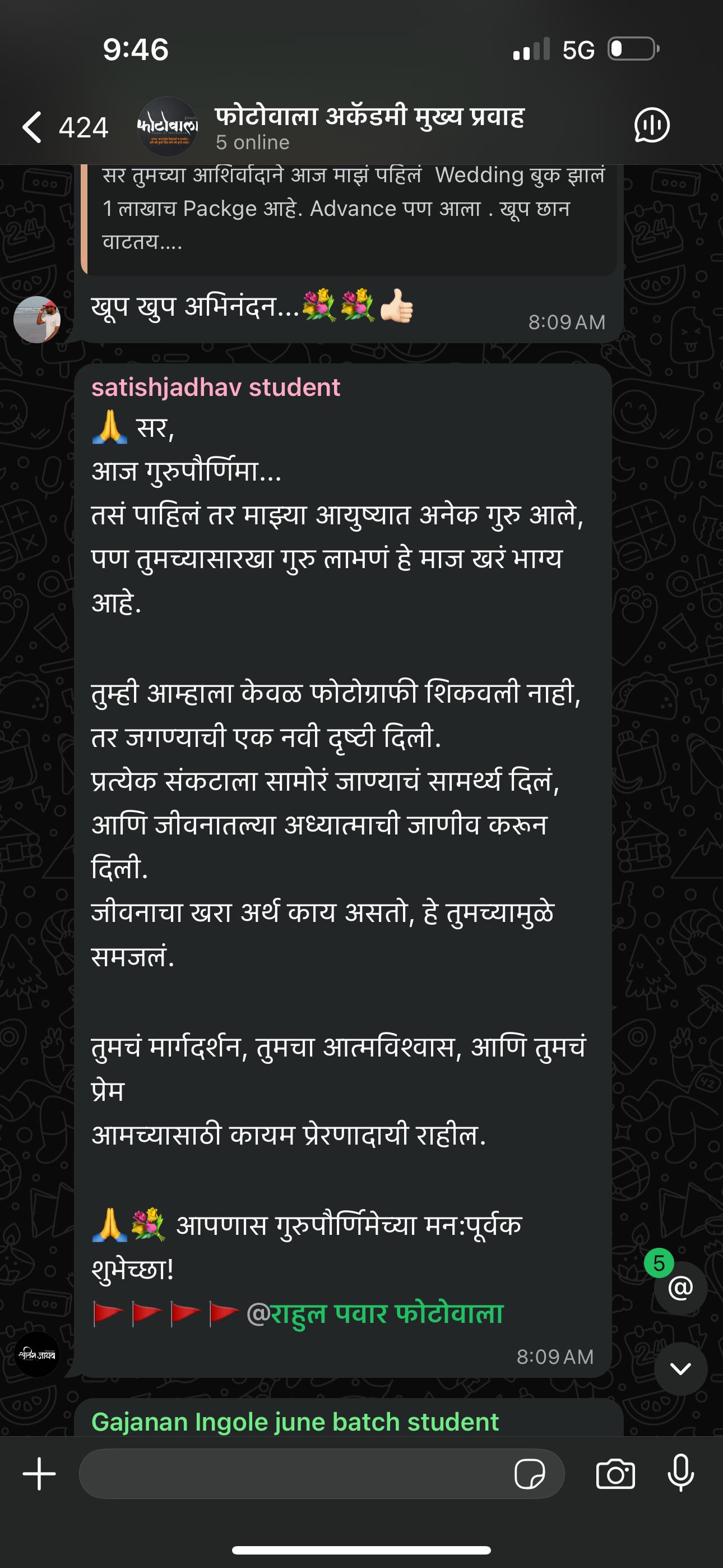Open the avatar beside satishjadhav's message
Viewport: 723px width, 1568px height.
click(x=37, y=1354)
